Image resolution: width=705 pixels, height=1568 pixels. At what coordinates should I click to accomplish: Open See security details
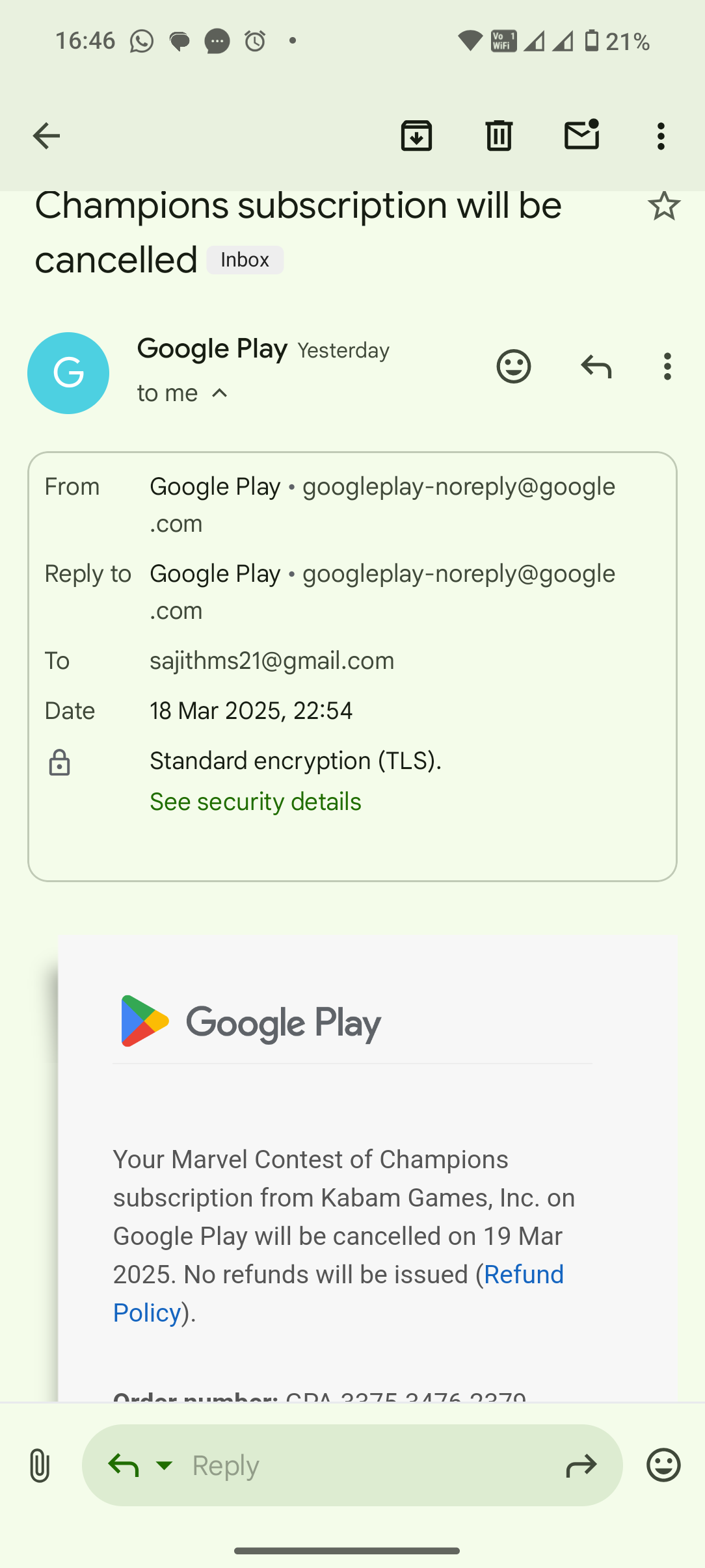(255, 802)
